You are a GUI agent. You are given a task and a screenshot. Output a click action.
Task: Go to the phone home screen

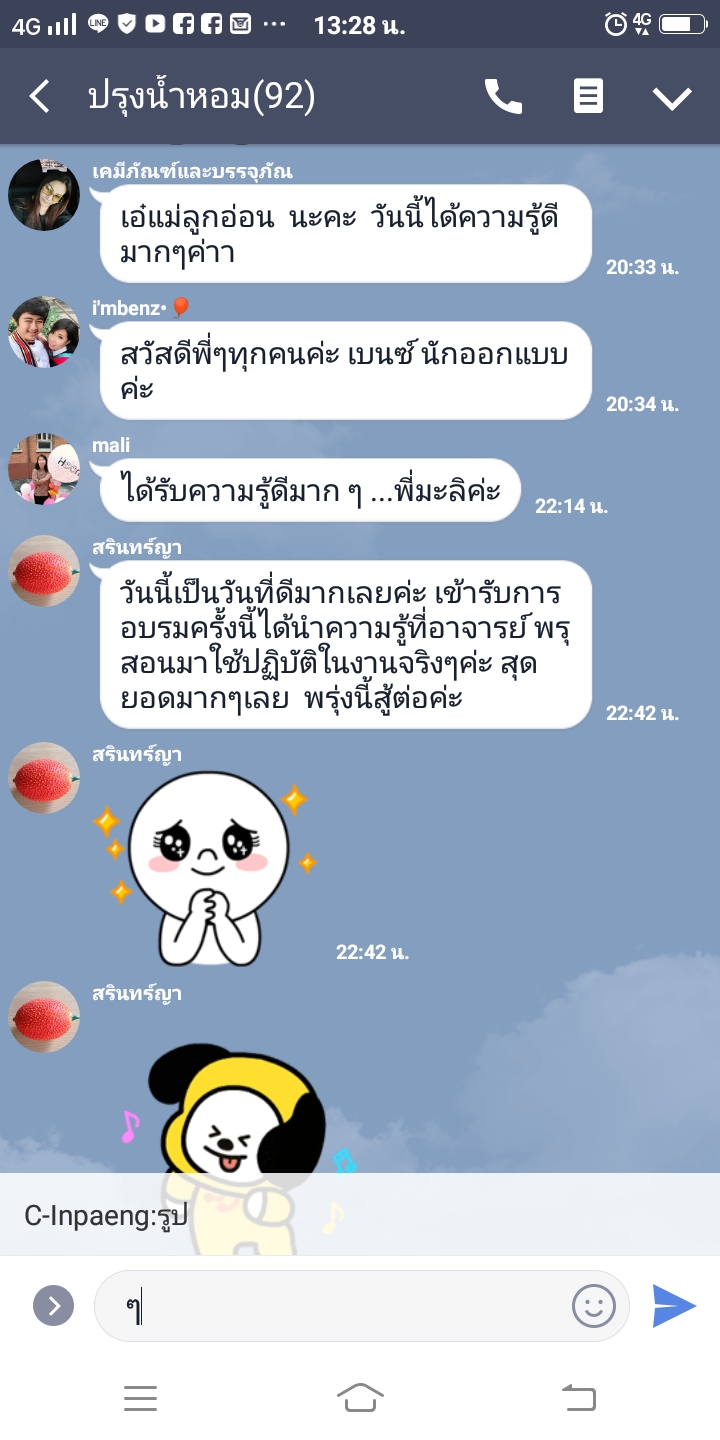360,1398
